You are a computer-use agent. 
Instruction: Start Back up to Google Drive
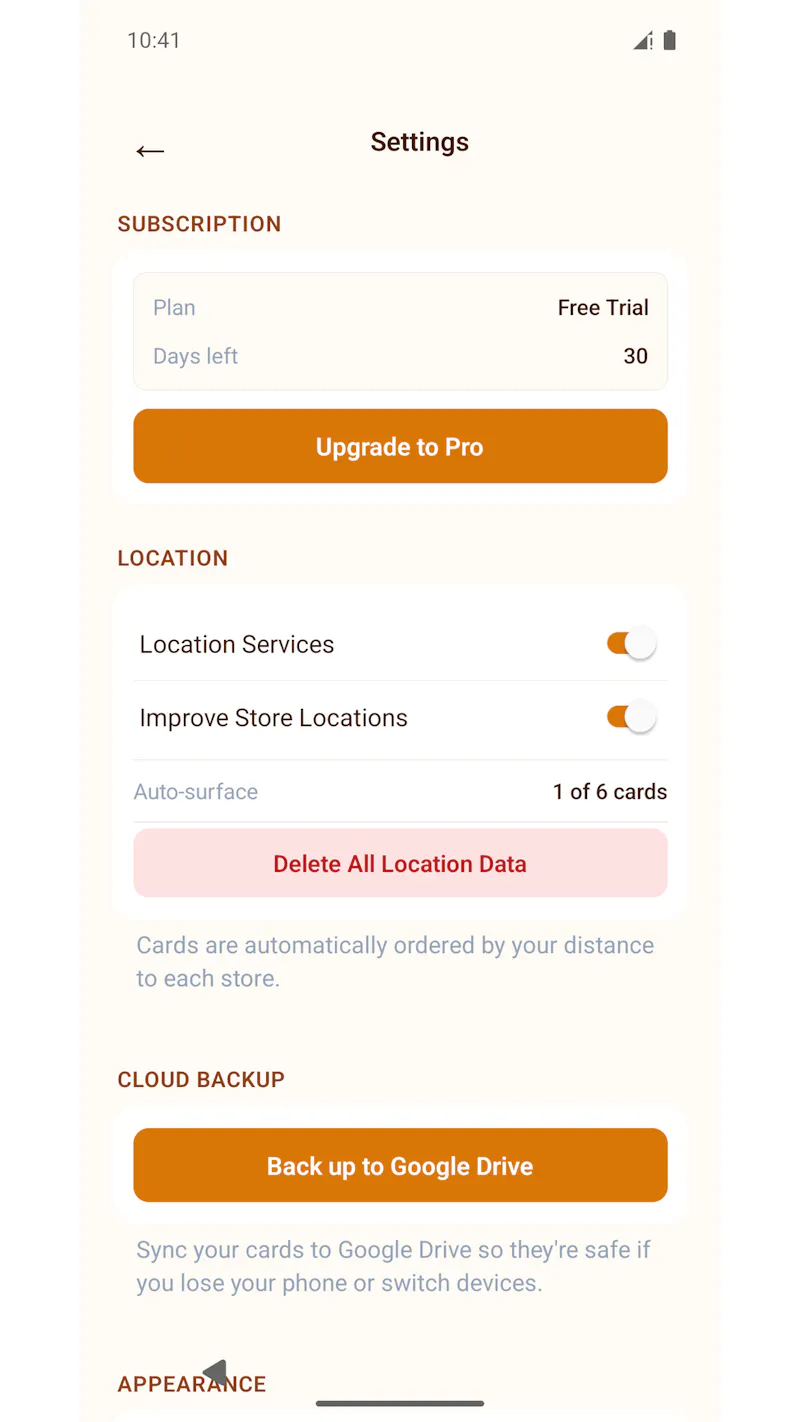pyautogui.click(x=400, y=1165)
